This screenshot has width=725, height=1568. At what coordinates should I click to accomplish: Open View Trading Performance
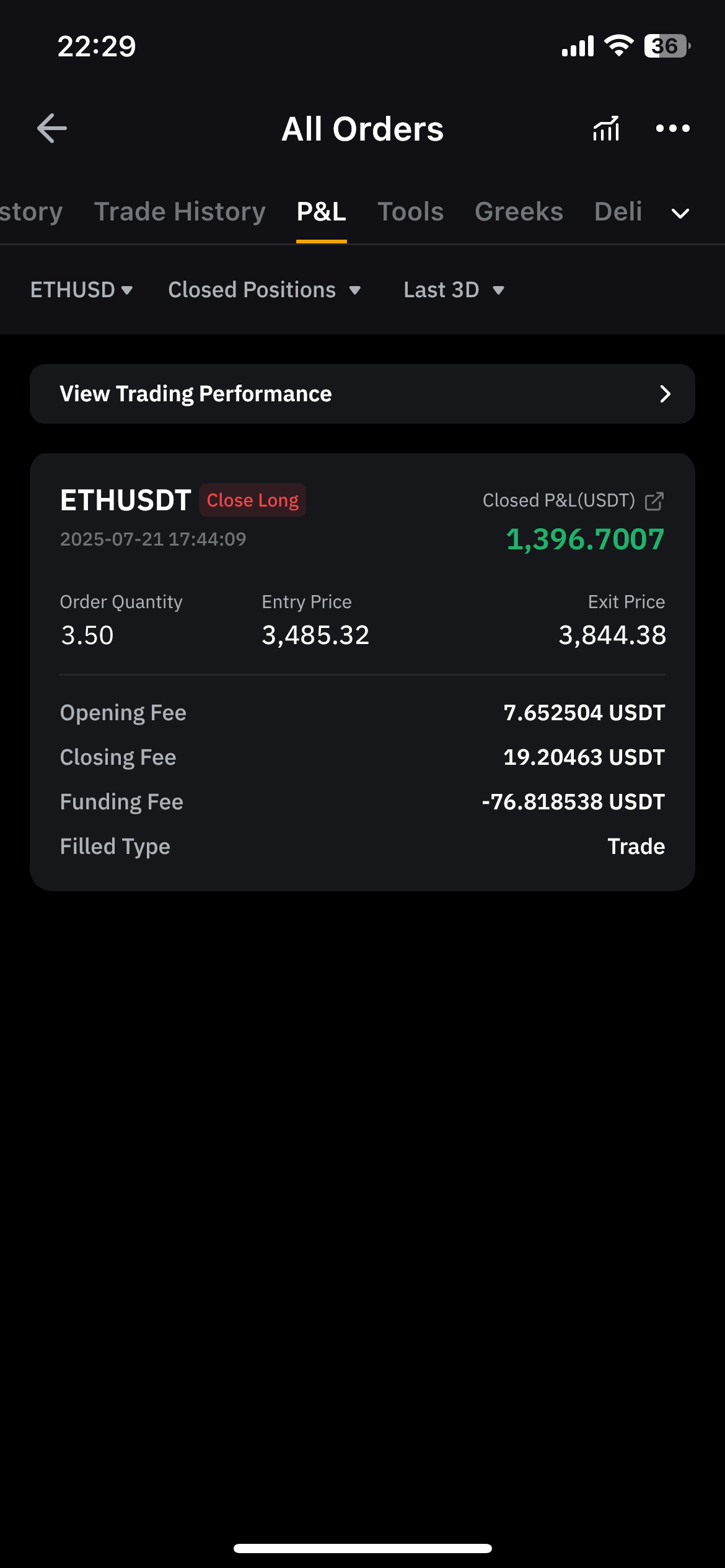195,393
